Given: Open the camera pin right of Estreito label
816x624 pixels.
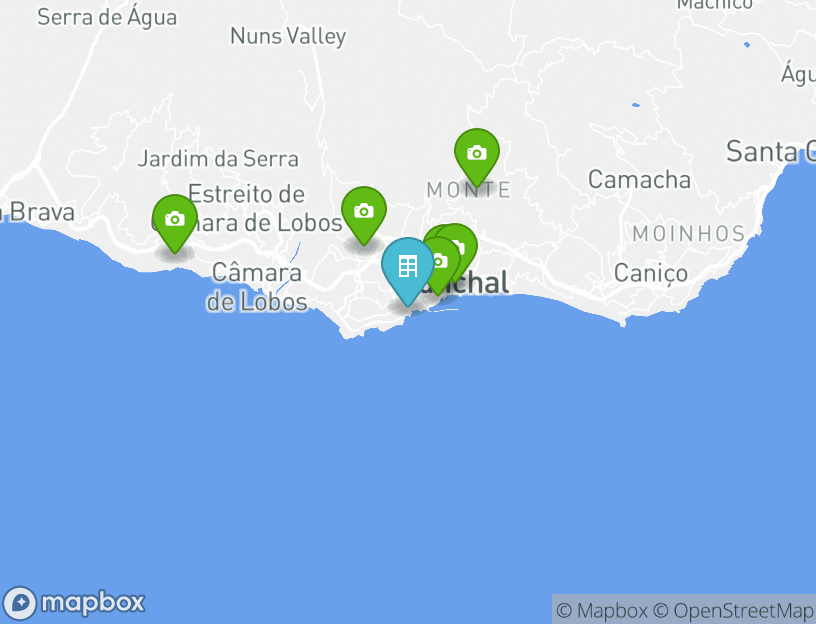Looking at the screenshot, I should coord(364,211).
